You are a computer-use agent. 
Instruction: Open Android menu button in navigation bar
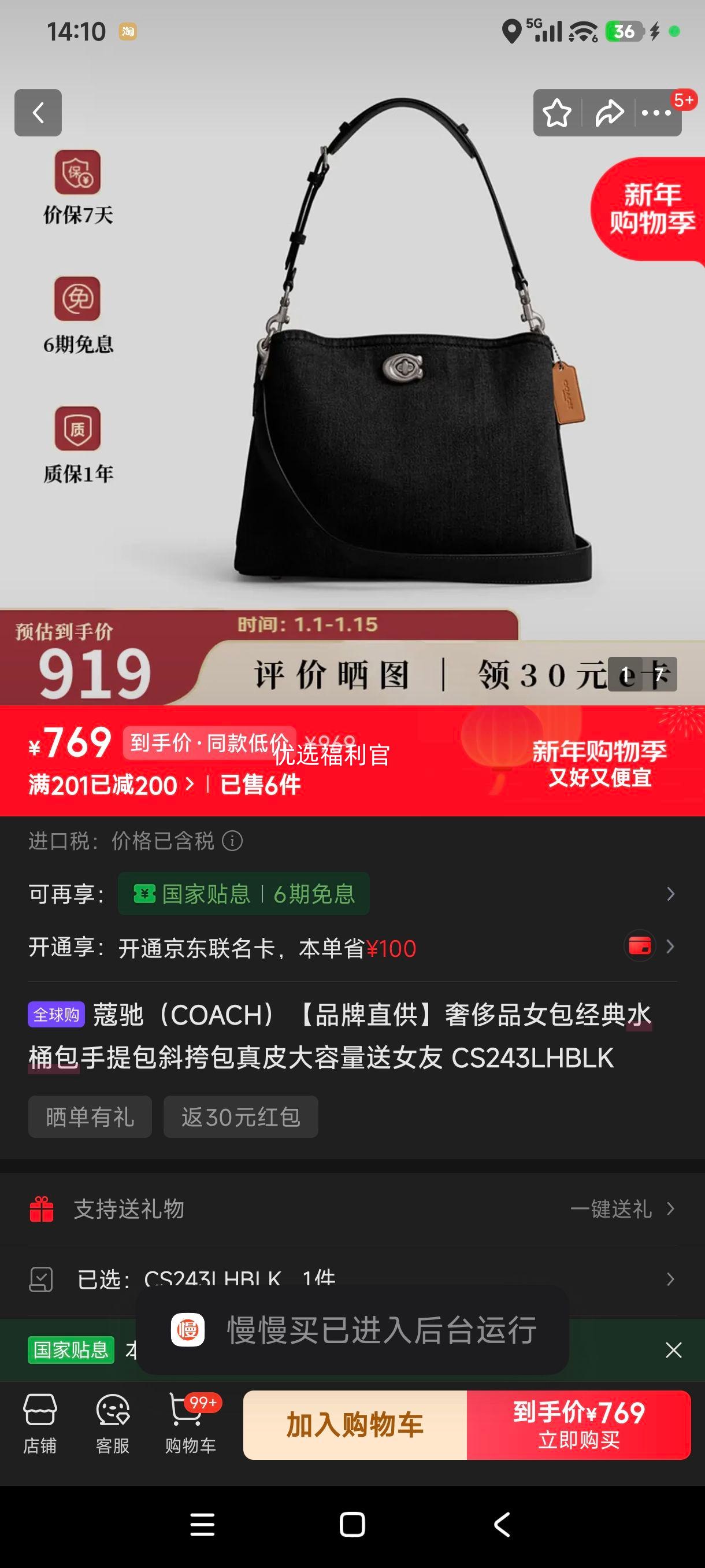(203, 1525)
